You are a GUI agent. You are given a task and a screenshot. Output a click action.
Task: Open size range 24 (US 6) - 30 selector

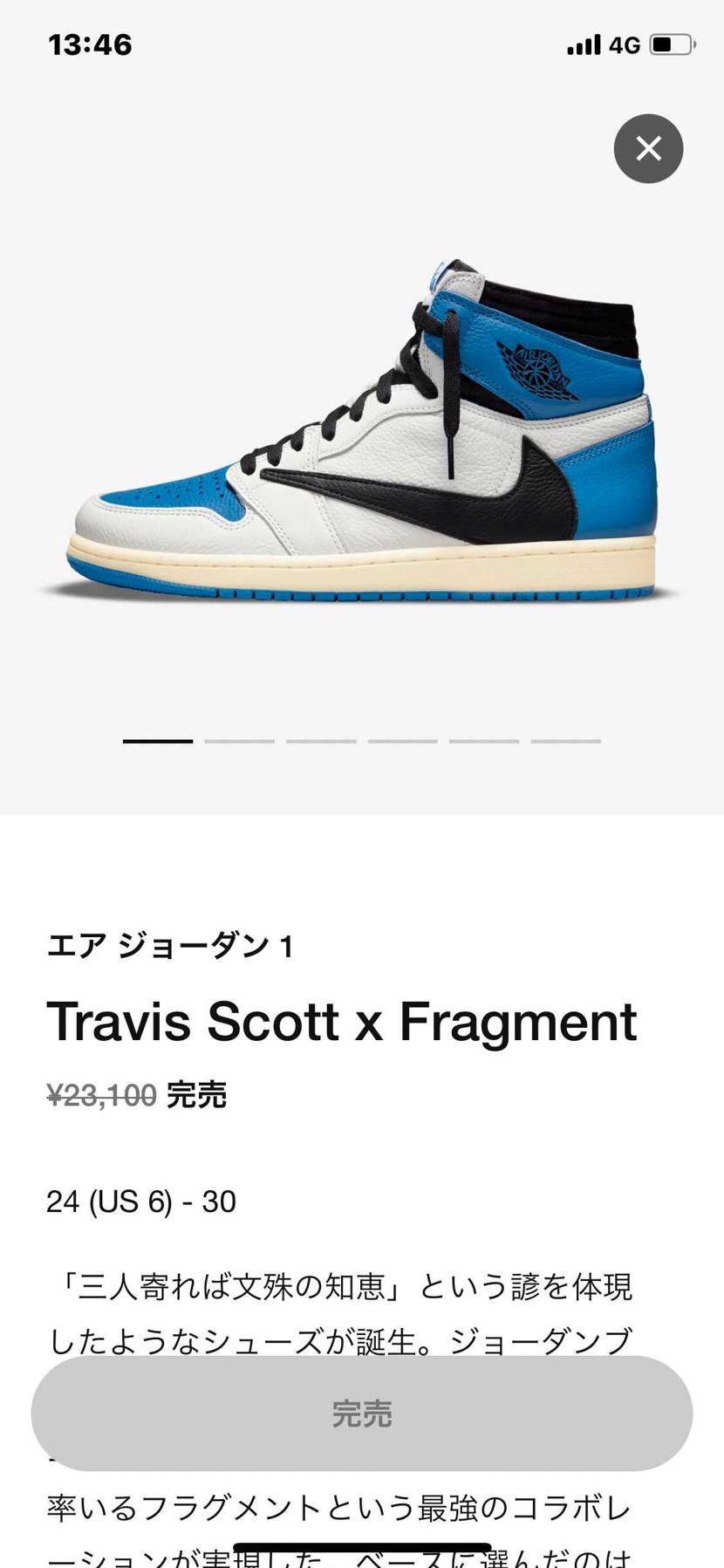pos(140,1202)
